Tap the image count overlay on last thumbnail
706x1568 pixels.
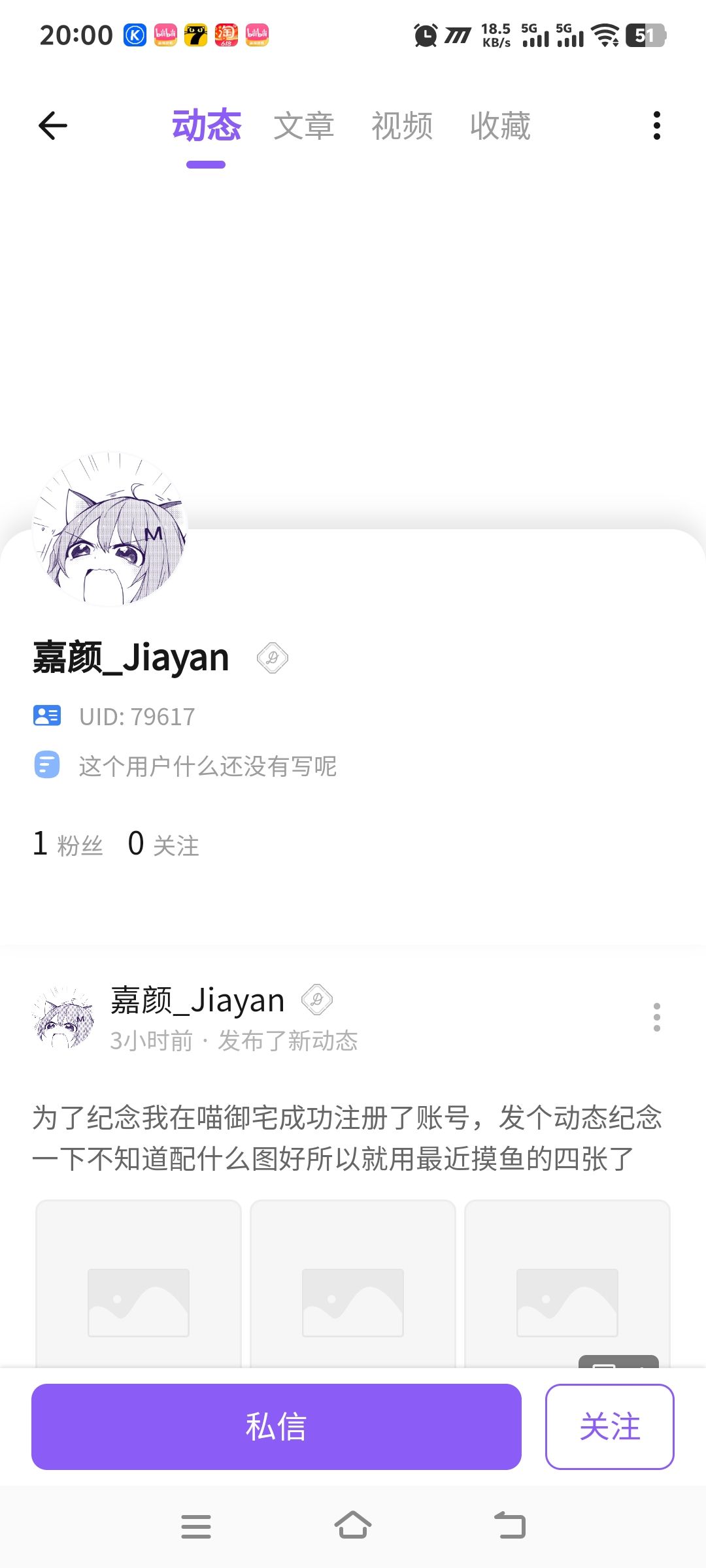tap(618, 1364)
